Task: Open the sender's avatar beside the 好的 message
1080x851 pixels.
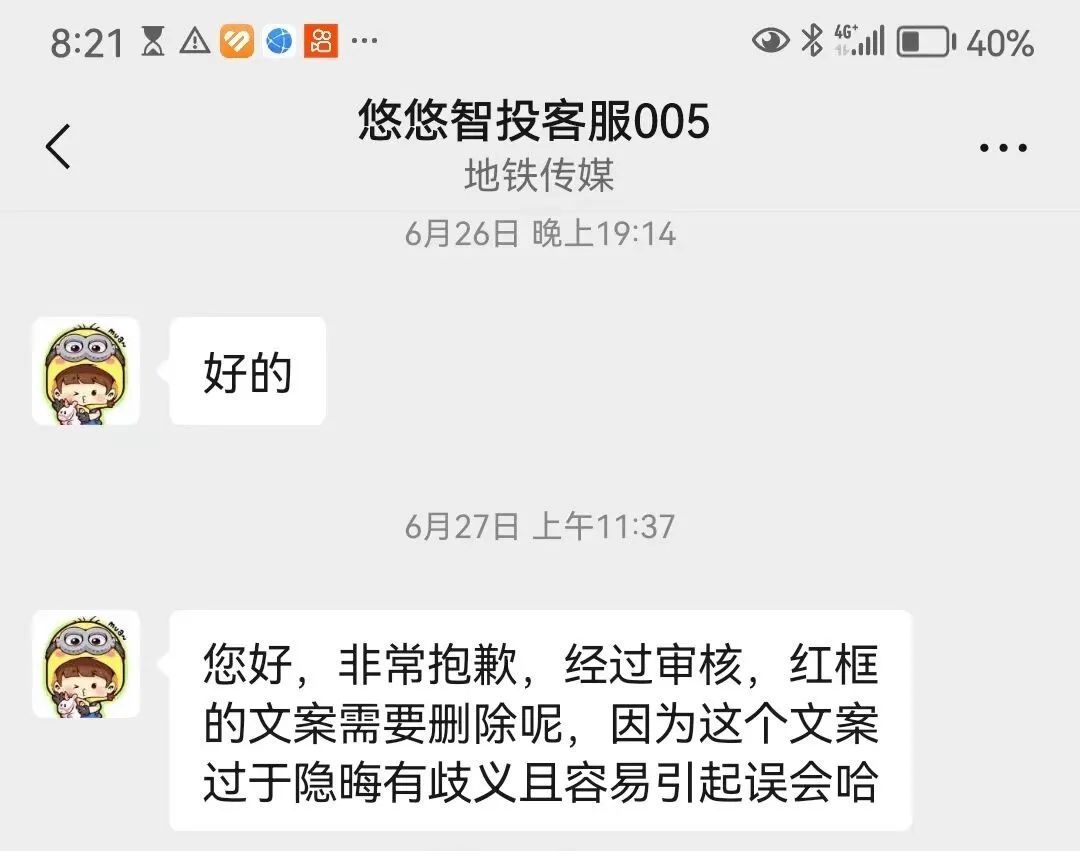Action: (x=86, y=371)
